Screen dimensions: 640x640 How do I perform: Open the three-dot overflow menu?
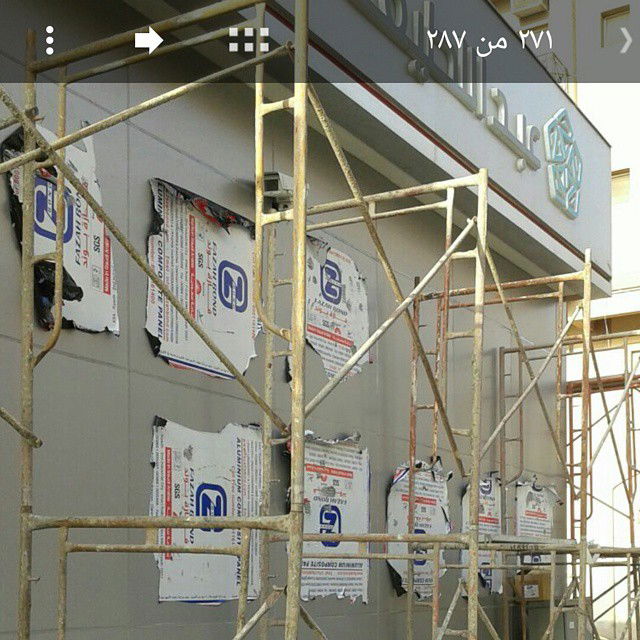click(x=50, y=41)
